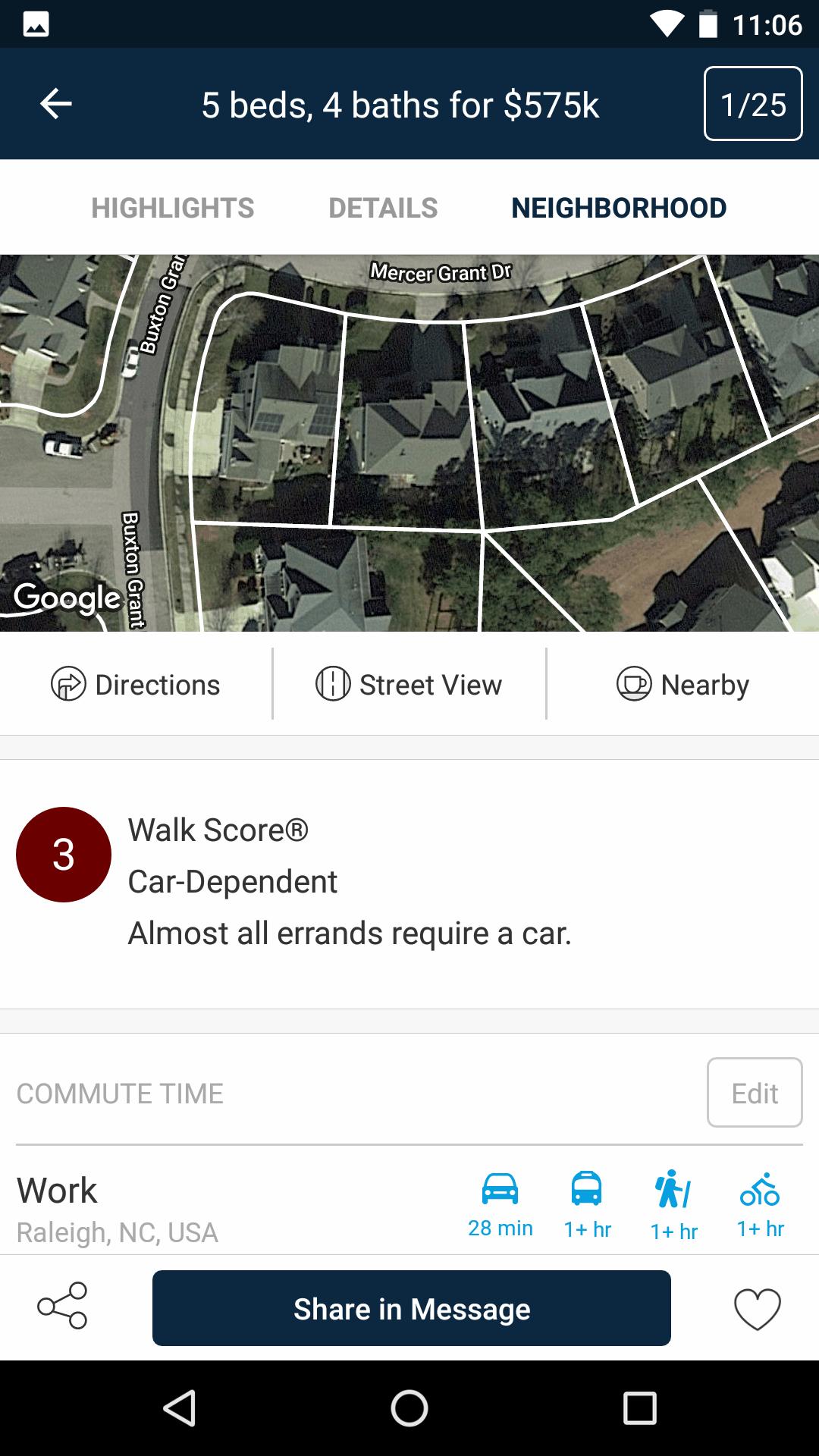Switch to the Highlights tab
This screenshot has width=819, height=1456.
[x=173, y=208]
